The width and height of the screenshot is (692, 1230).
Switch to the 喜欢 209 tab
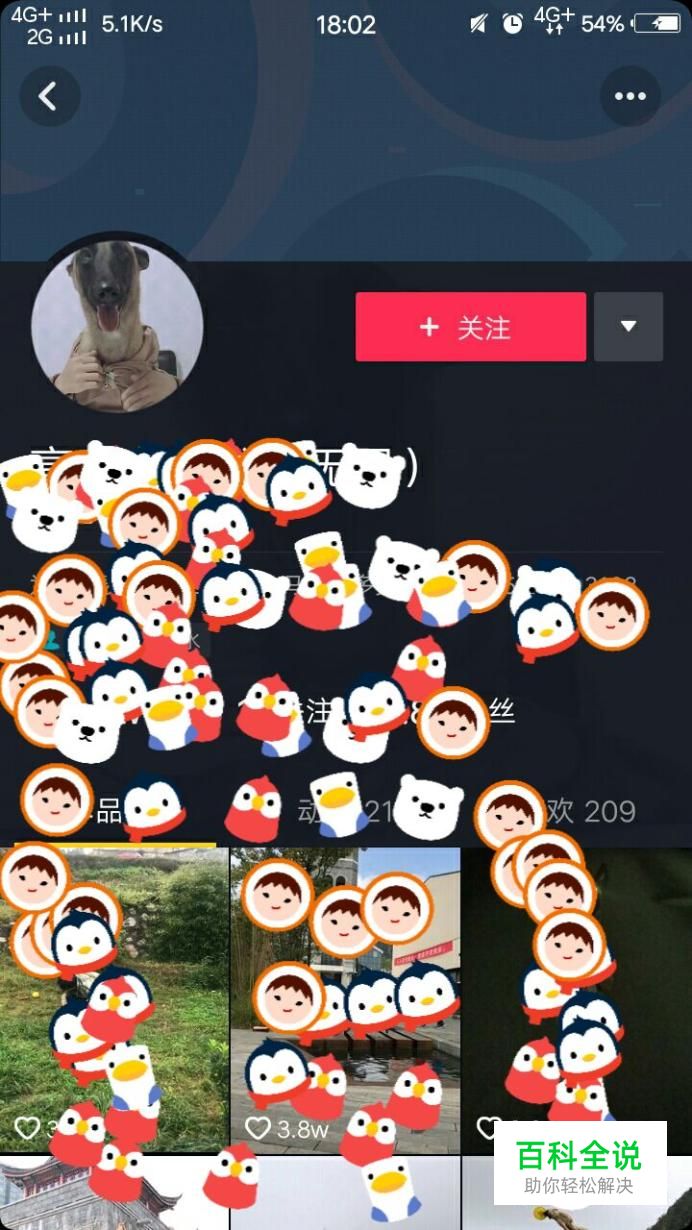(x=590, y=811)
